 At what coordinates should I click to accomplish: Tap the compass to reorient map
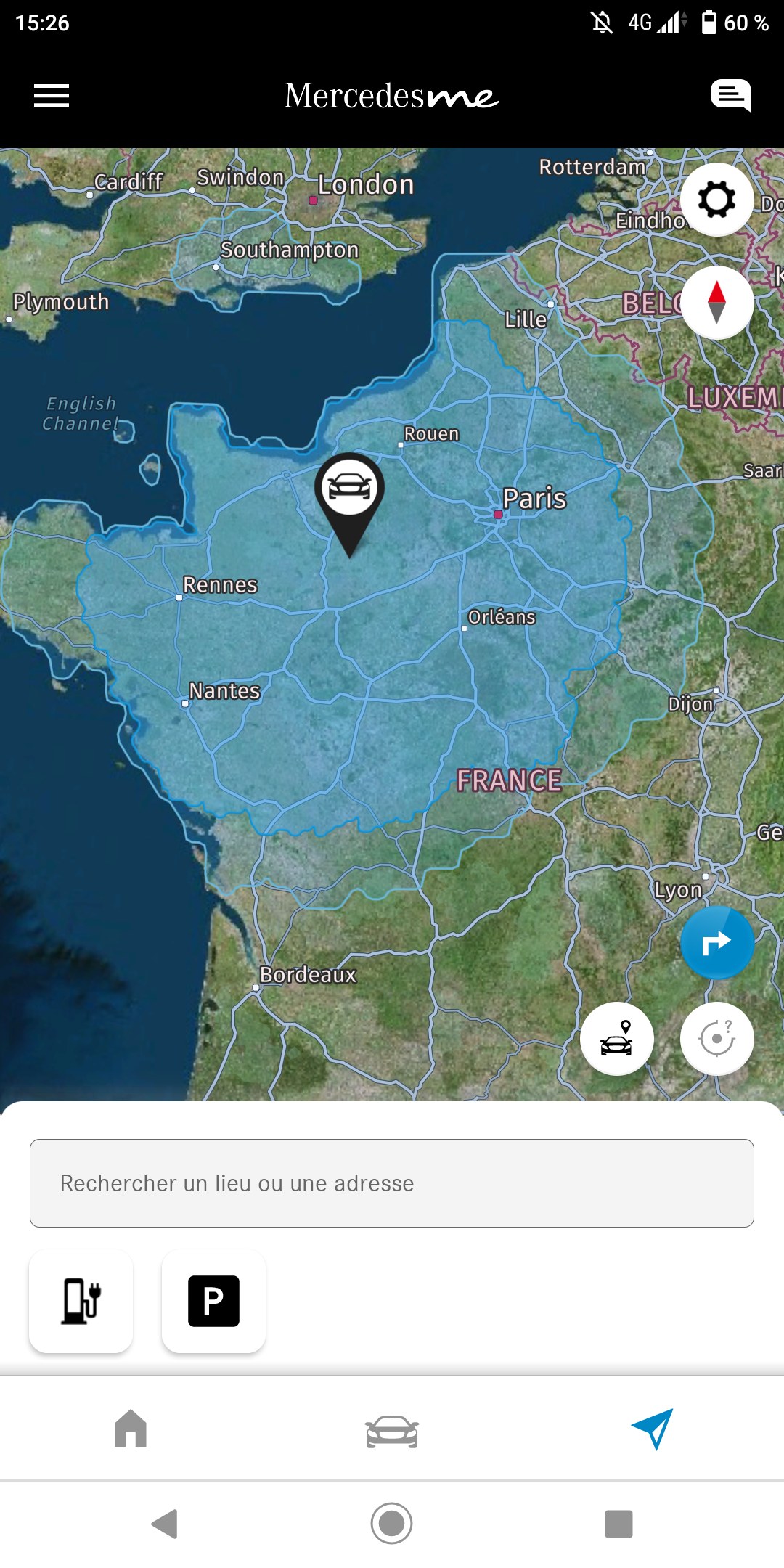716,302
